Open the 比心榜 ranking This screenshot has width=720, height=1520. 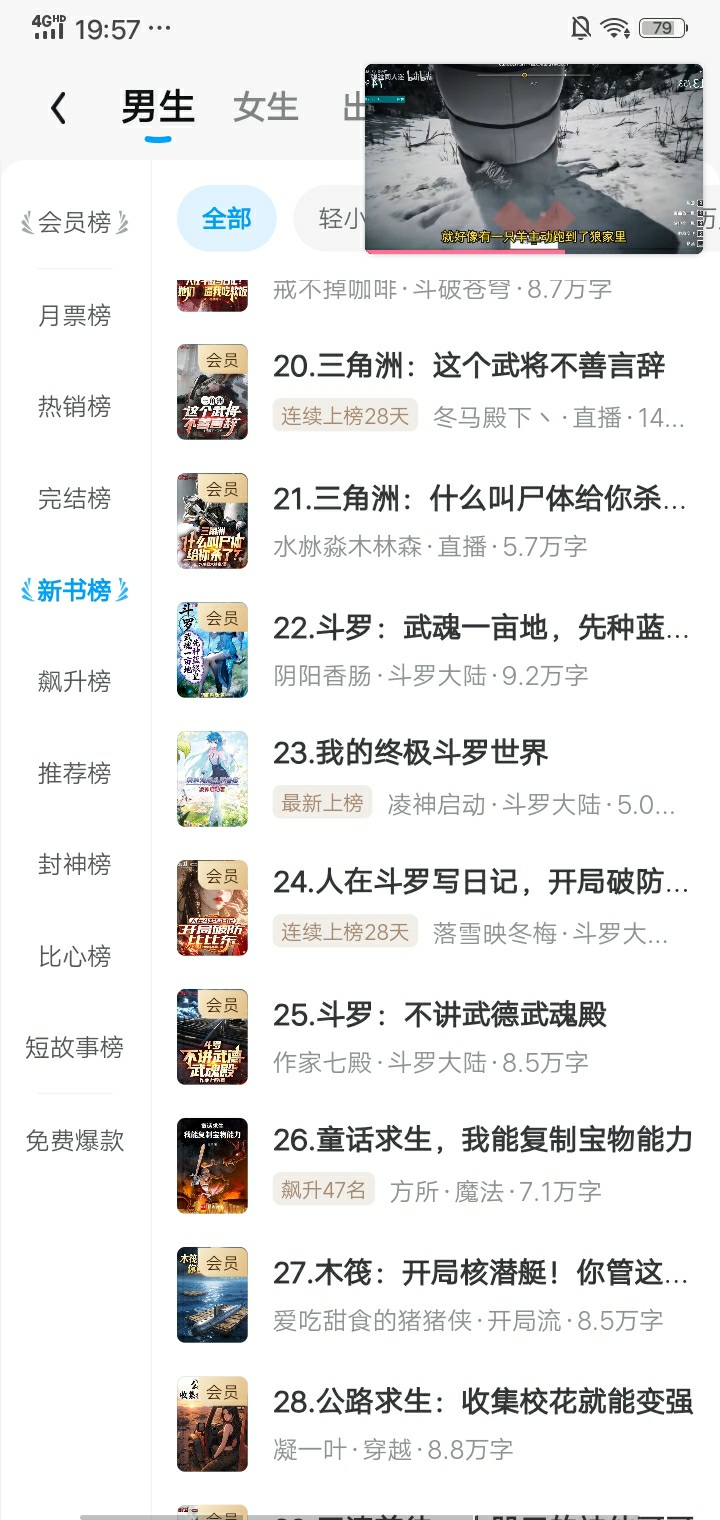tap(75, 957)
